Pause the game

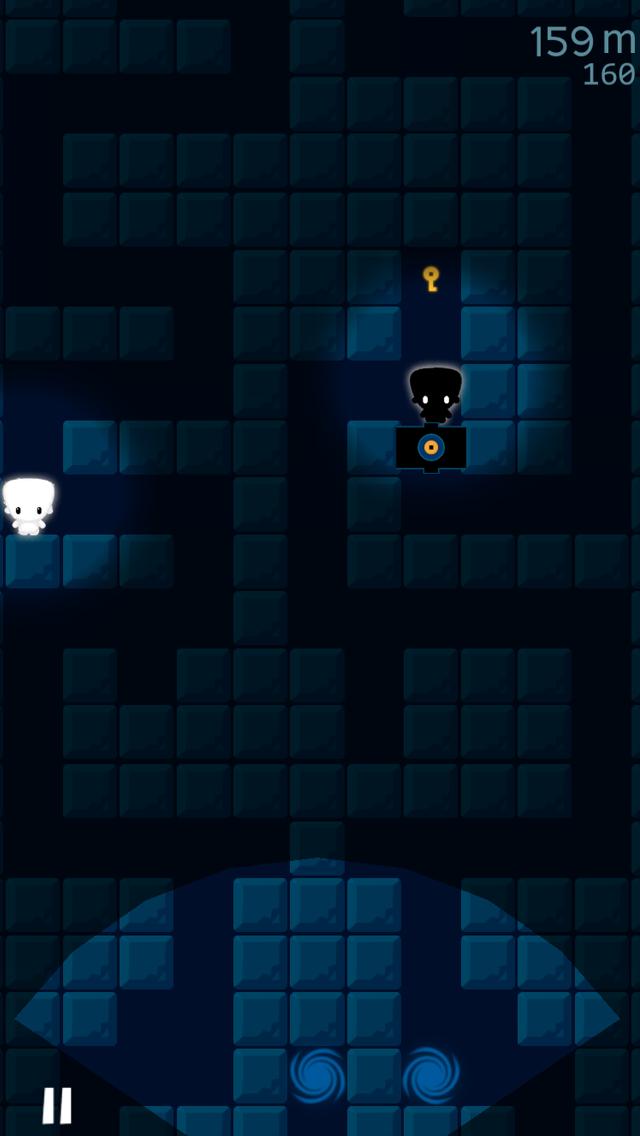click(x=57, y=1105)
